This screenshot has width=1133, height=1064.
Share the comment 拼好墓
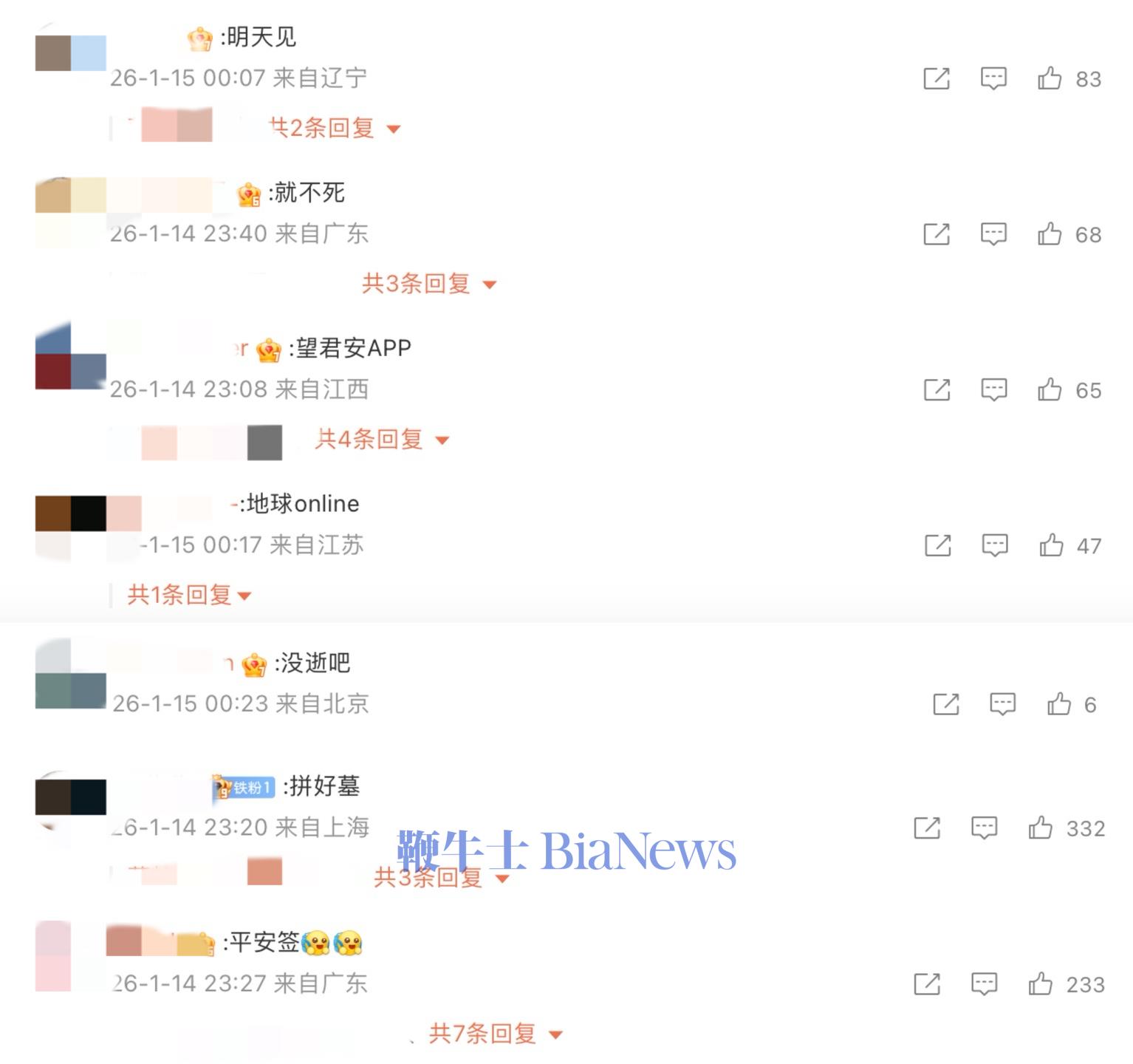click(927, 828)
